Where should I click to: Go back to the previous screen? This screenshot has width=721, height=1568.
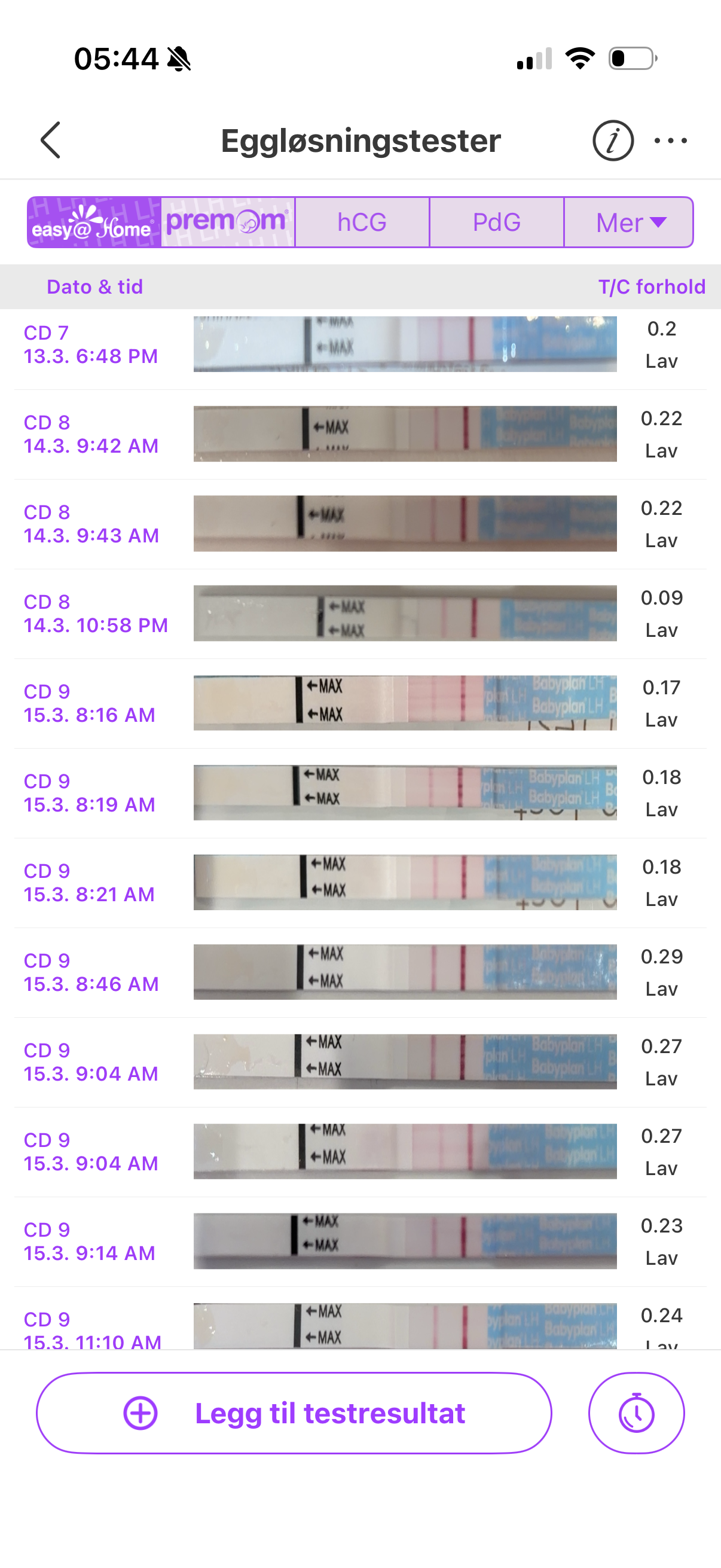[51, 140]
